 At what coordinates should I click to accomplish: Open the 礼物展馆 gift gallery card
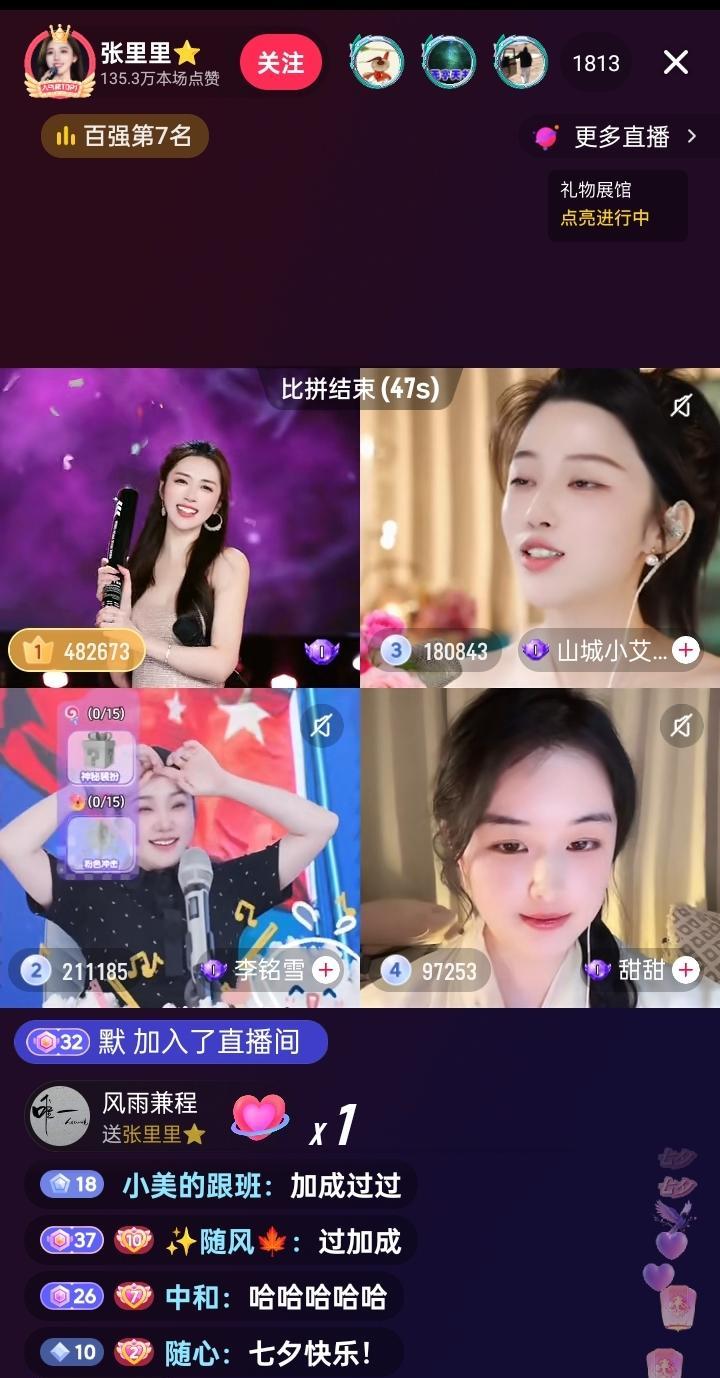617,204
